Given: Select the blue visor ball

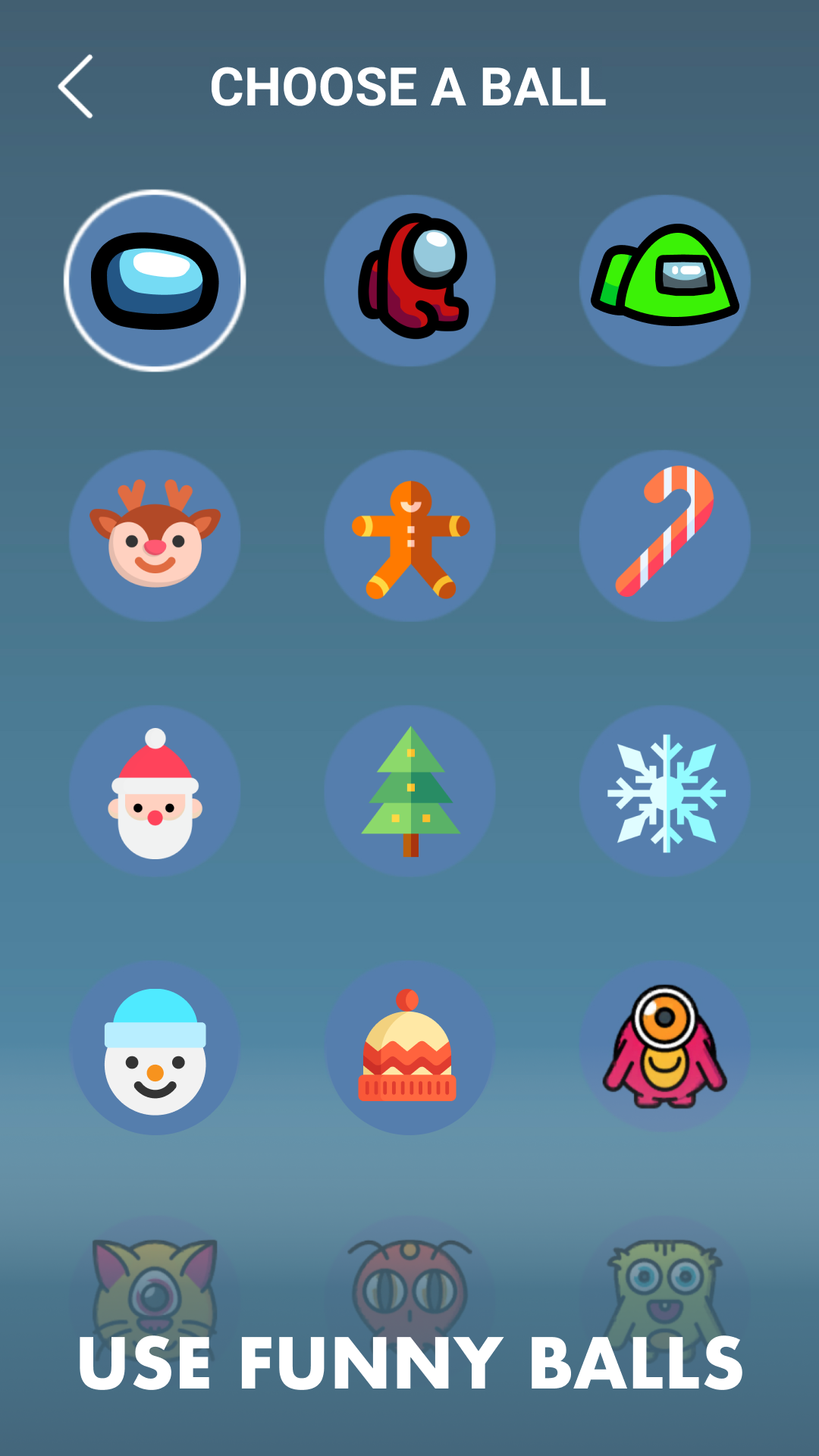Looking at the screenshot, I should (x=155, y=281).
